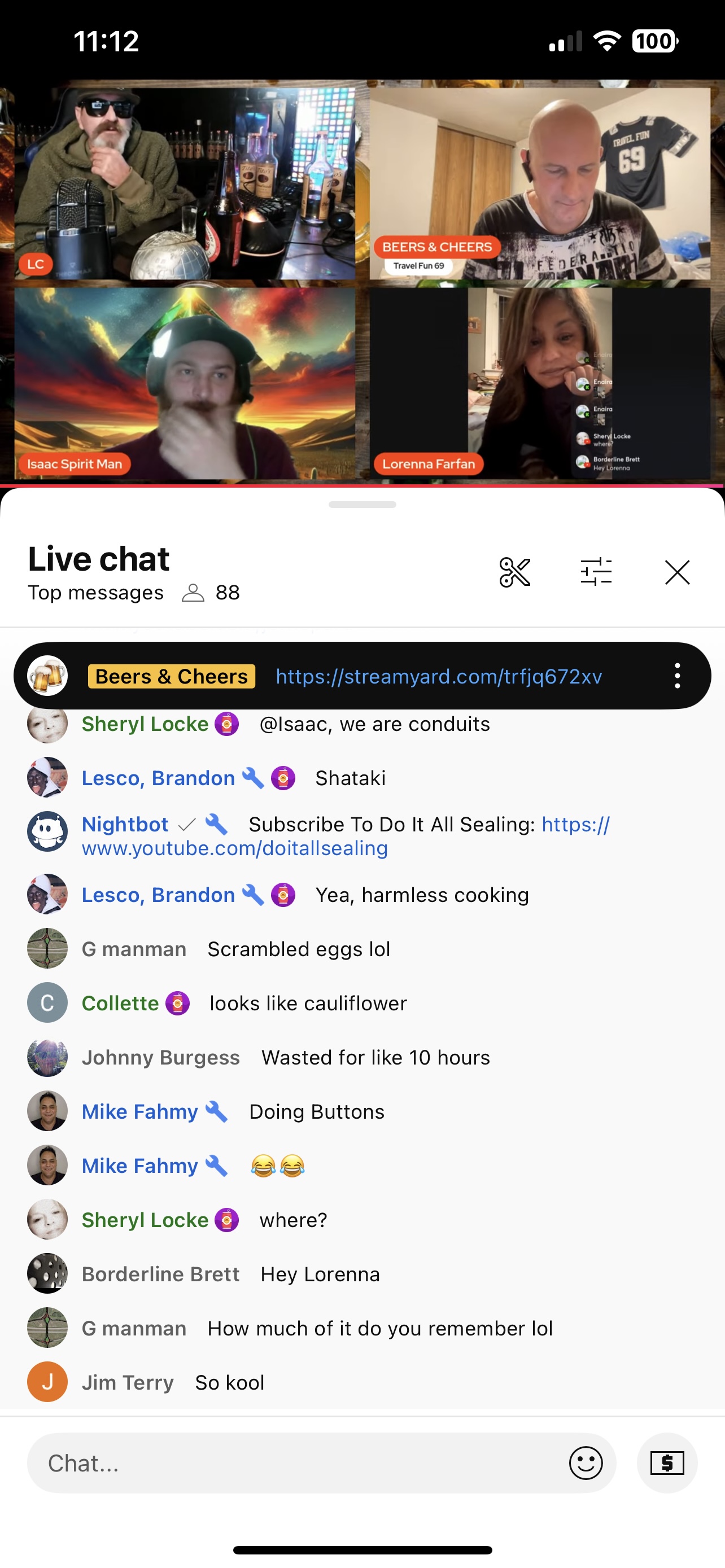Open live chat filter settings
The width and height of the screenshot is (725, 1568).
595,572
